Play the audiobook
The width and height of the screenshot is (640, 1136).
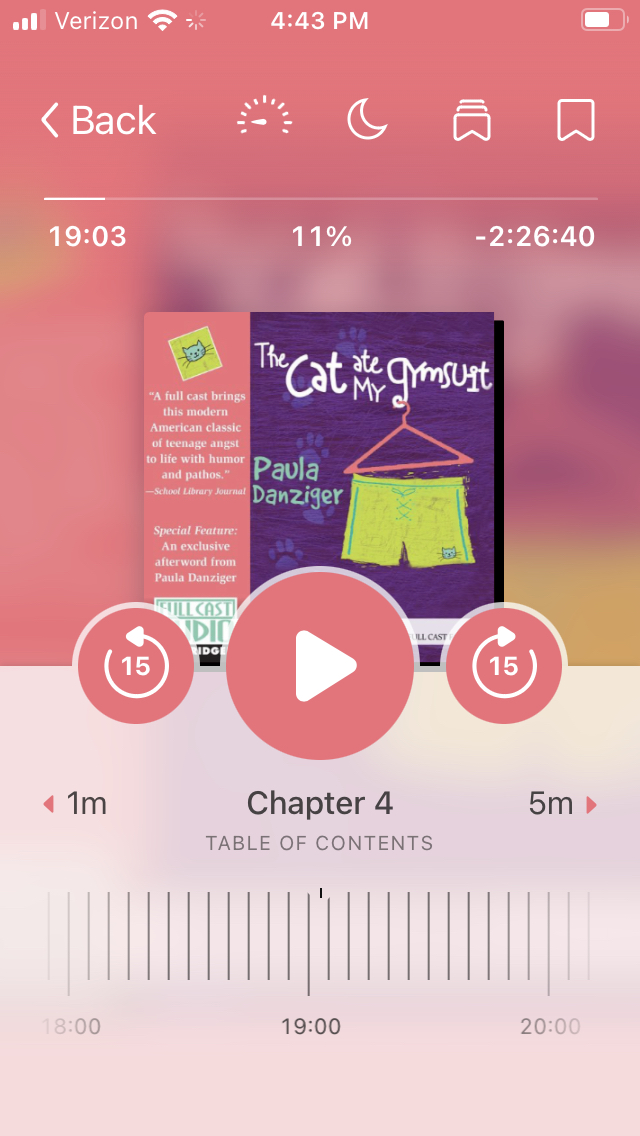click(x=320, y=664)
